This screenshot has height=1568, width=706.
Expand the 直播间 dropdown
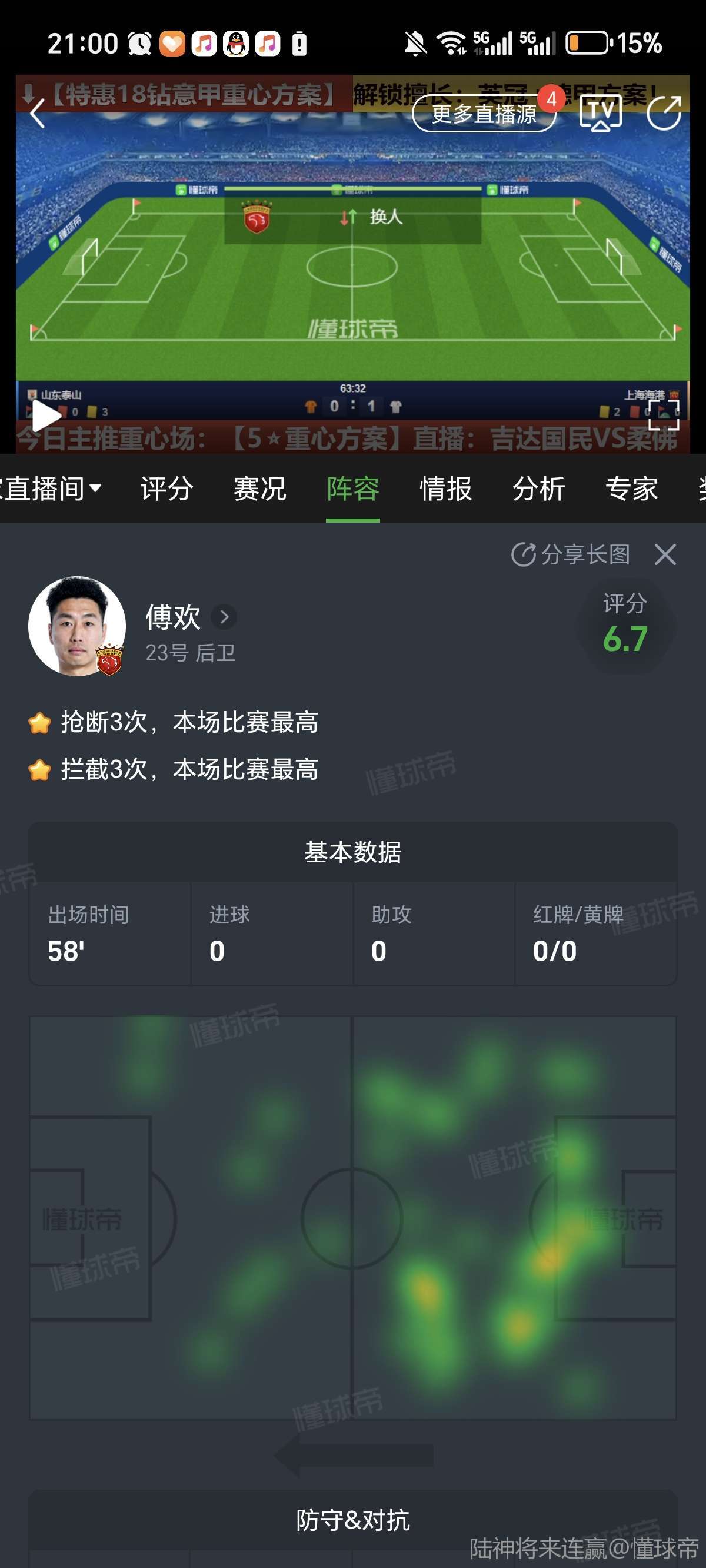coord(51,488)
